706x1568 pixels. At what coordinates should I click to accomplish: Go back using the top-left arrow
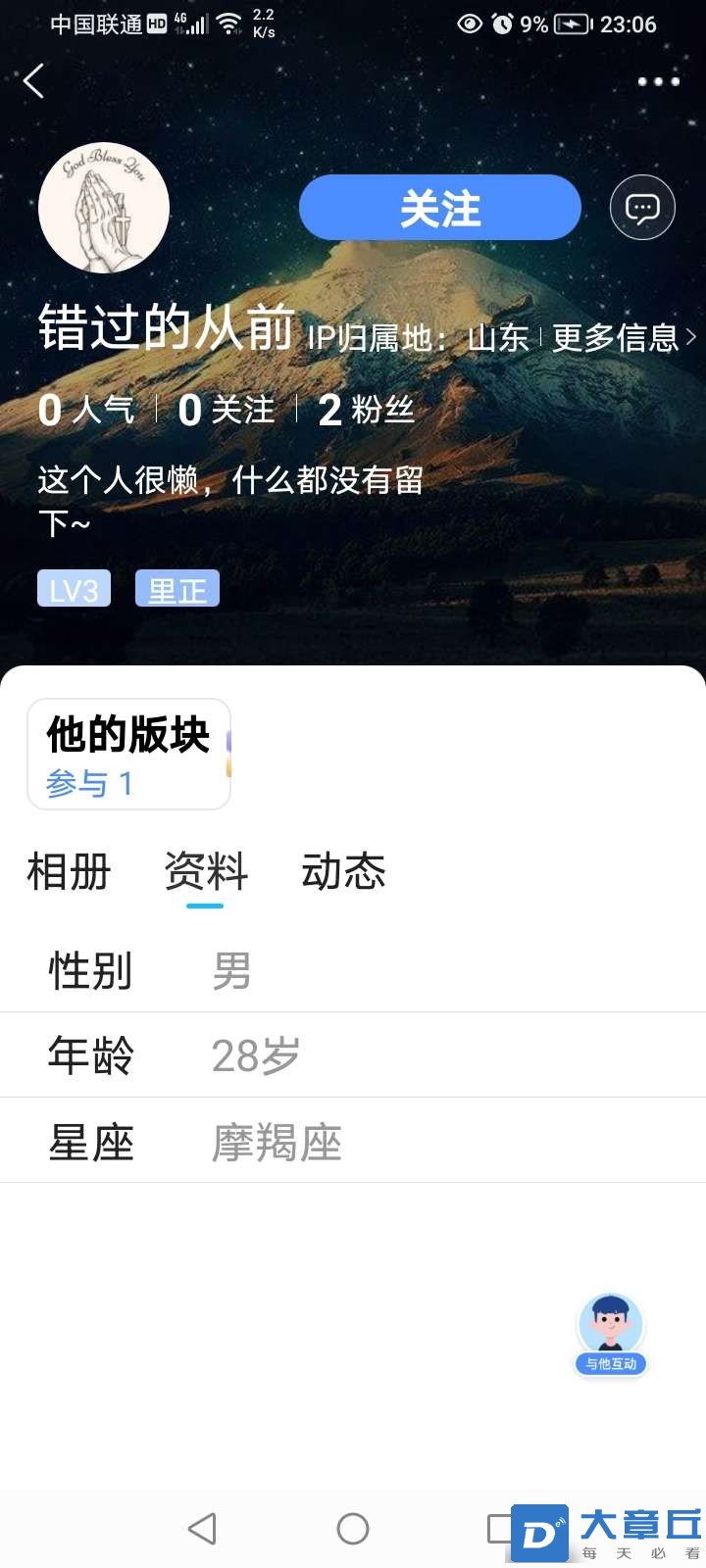34,81
